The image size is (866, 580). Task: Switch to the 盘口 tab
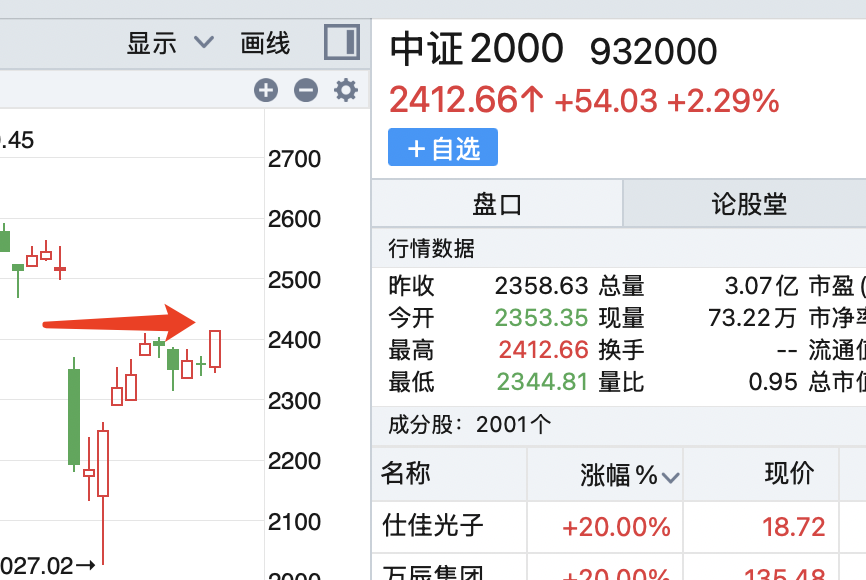click(497, 204)
